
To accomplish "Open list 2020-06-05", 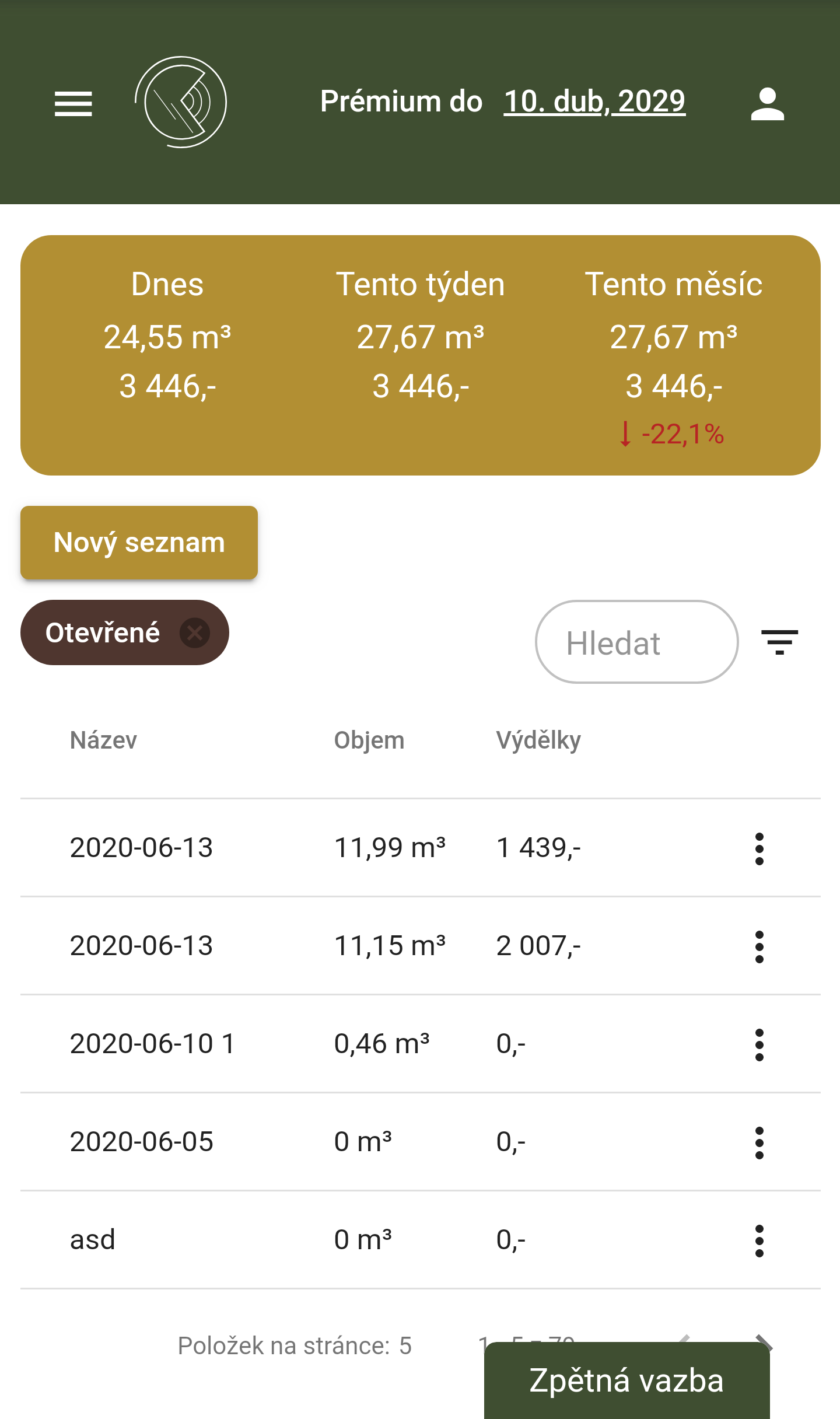I will tap(142, 1141).
